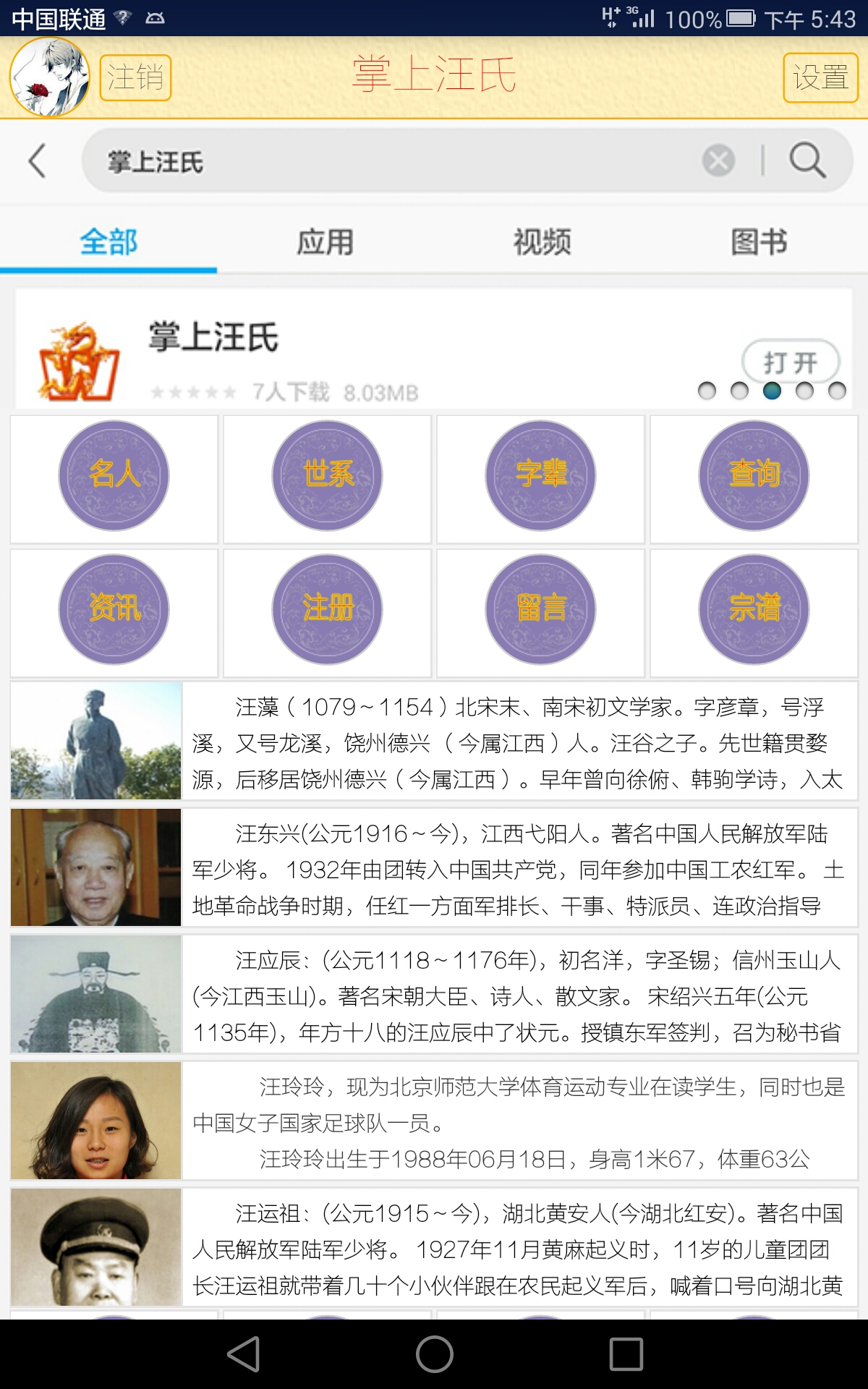
Task: Open 设置 (settings) at top right
Action: point(821,76)
